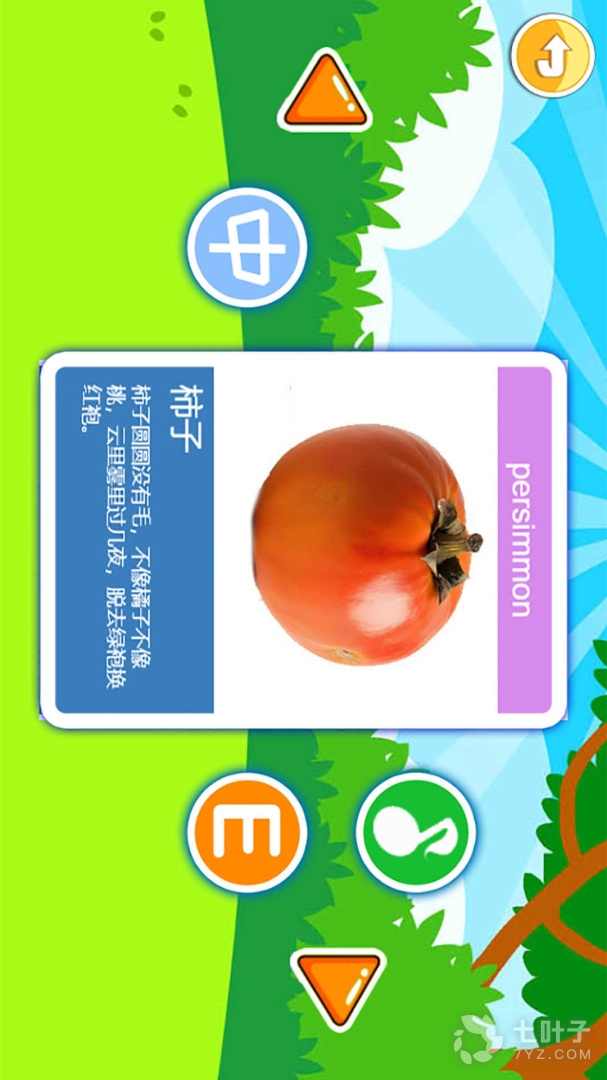
Task: Play the English pronunciation with E button
Action: click(246, 833)
